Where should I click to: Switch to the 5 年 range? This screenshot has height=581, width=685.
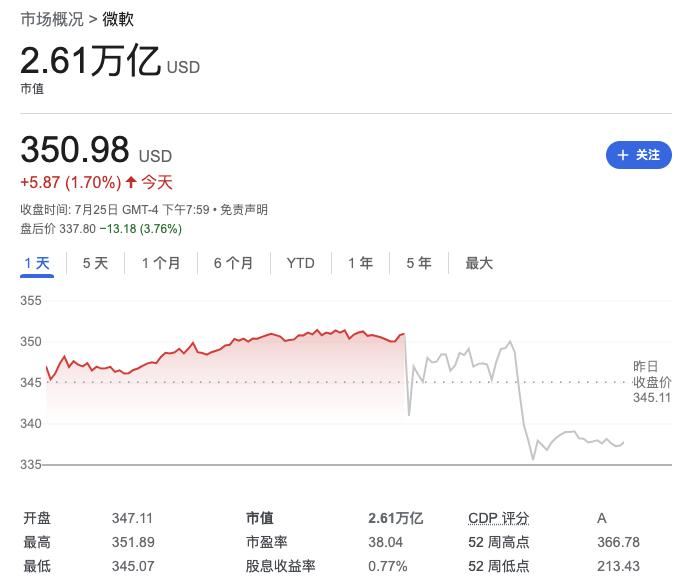point(419,263)
